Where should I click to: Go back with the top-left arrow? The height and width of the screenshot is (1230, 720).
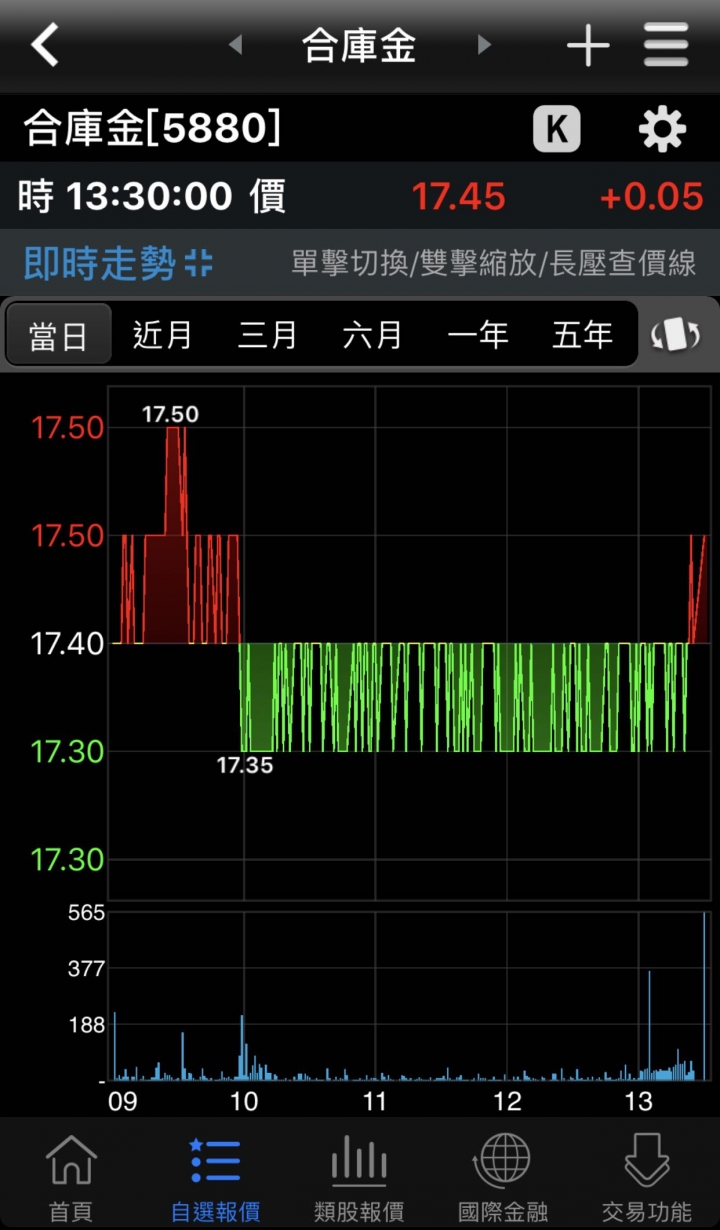[45, 45]
